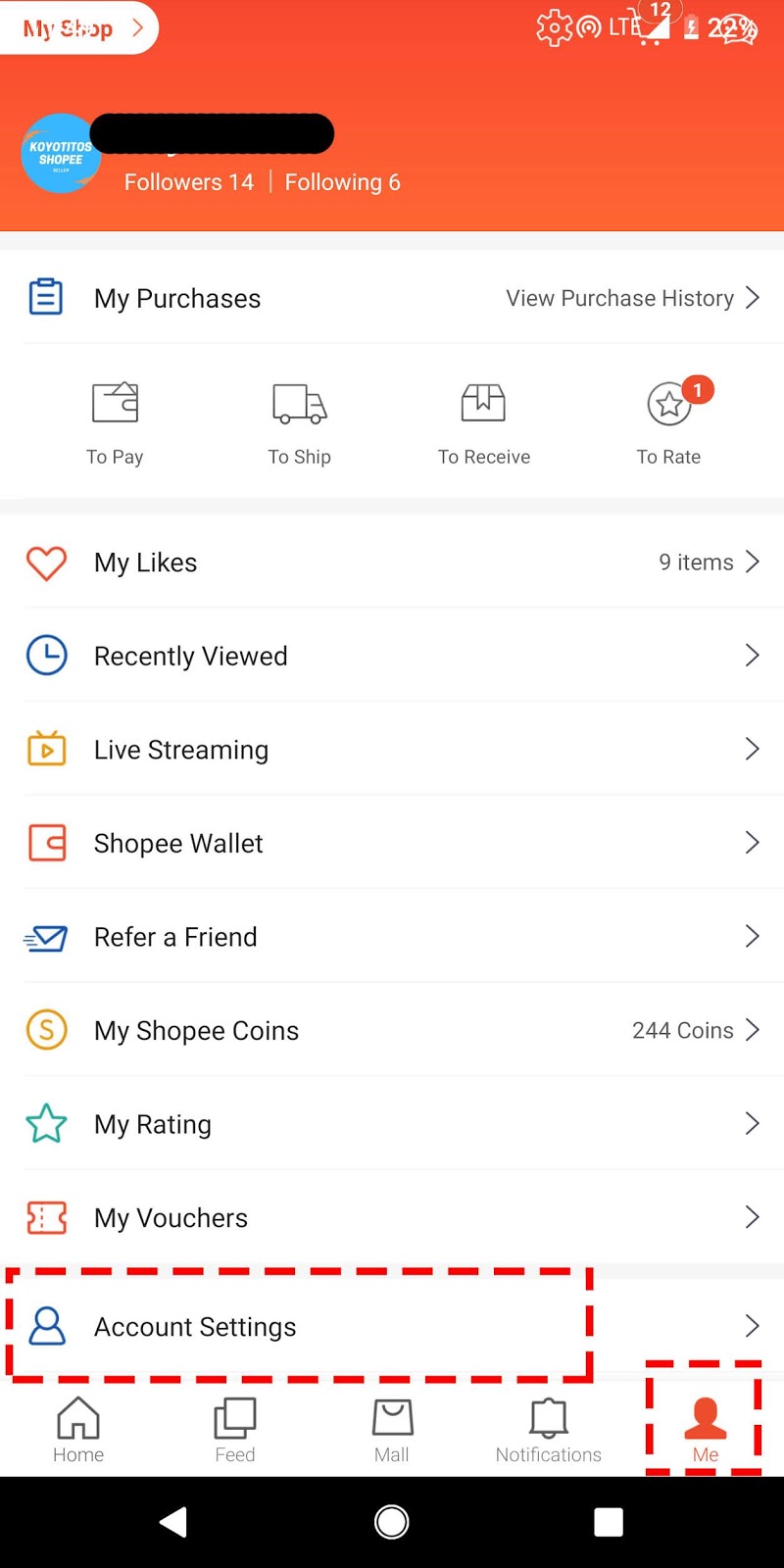The image size is (784, 1568).
Task: Open the Live Streaming TV icon
Action: tap(46, 749)
